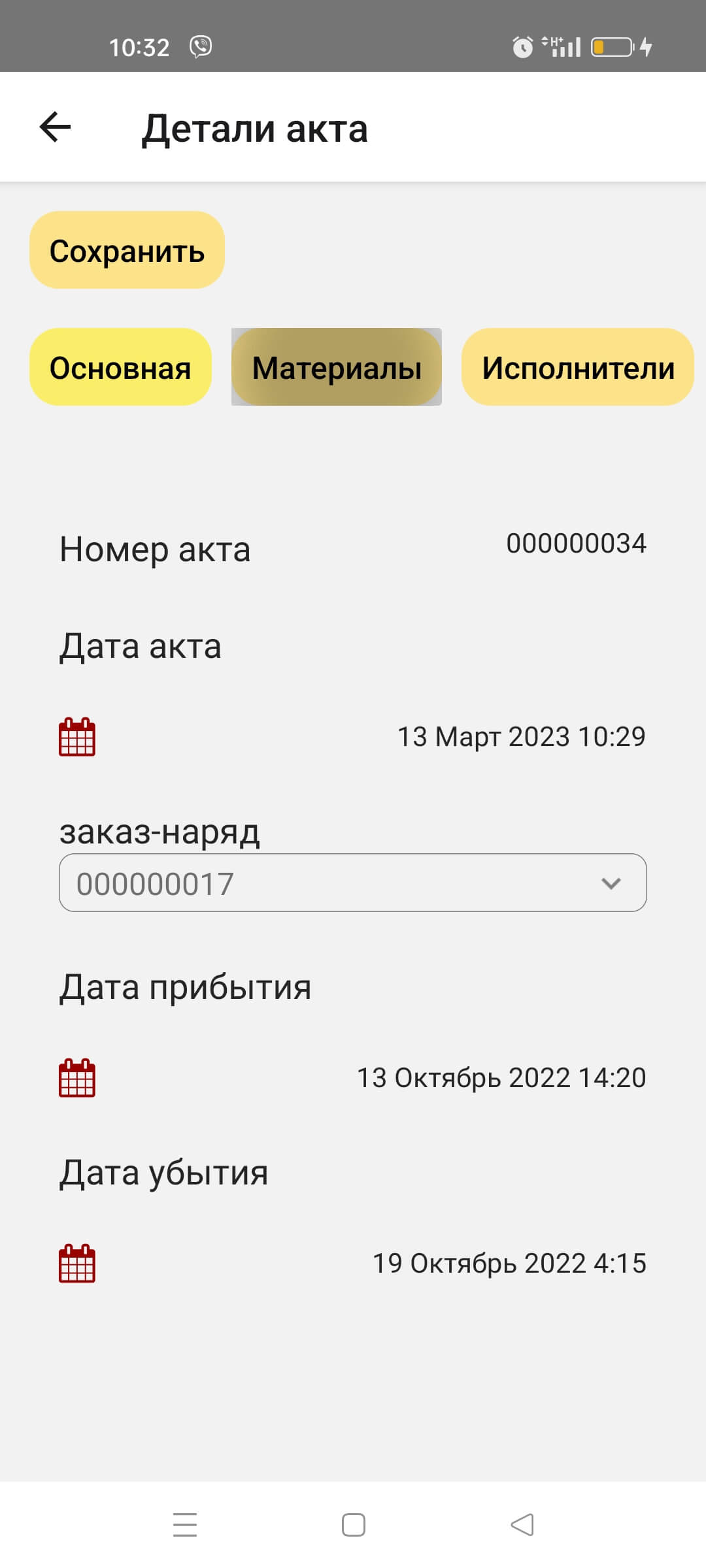
Task: Open calendar for Дата прибытия
Action: point(77,1077)
